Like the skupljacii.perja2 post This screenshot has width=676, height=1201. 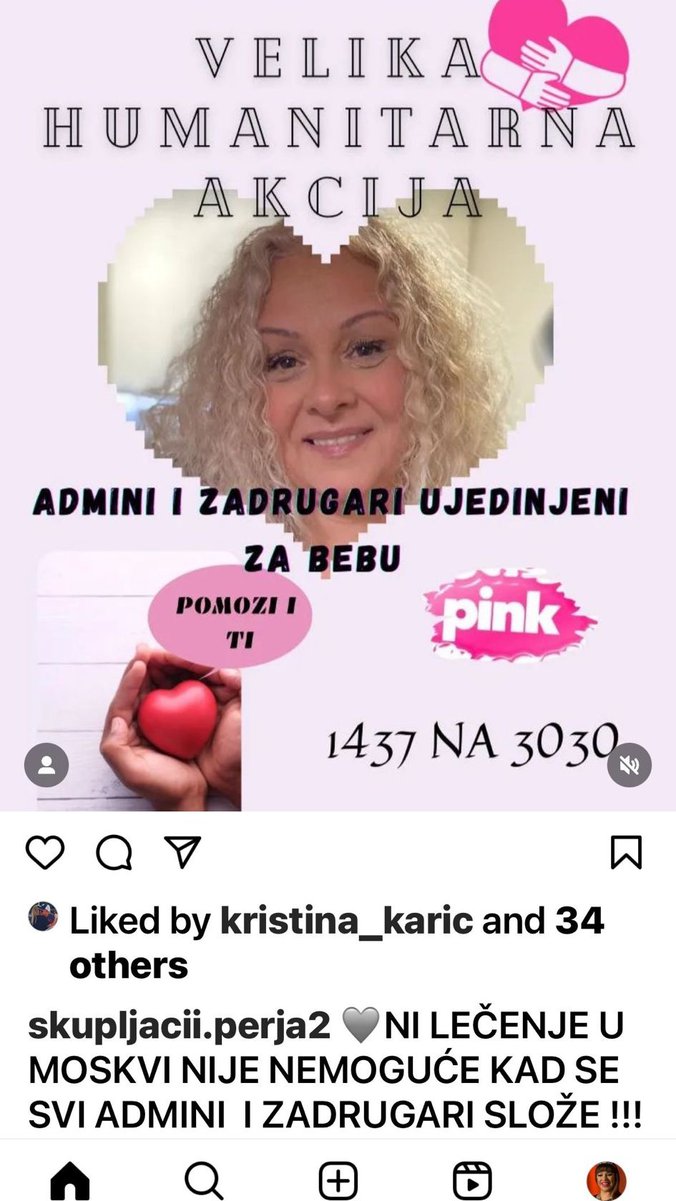tap(45, 852)
